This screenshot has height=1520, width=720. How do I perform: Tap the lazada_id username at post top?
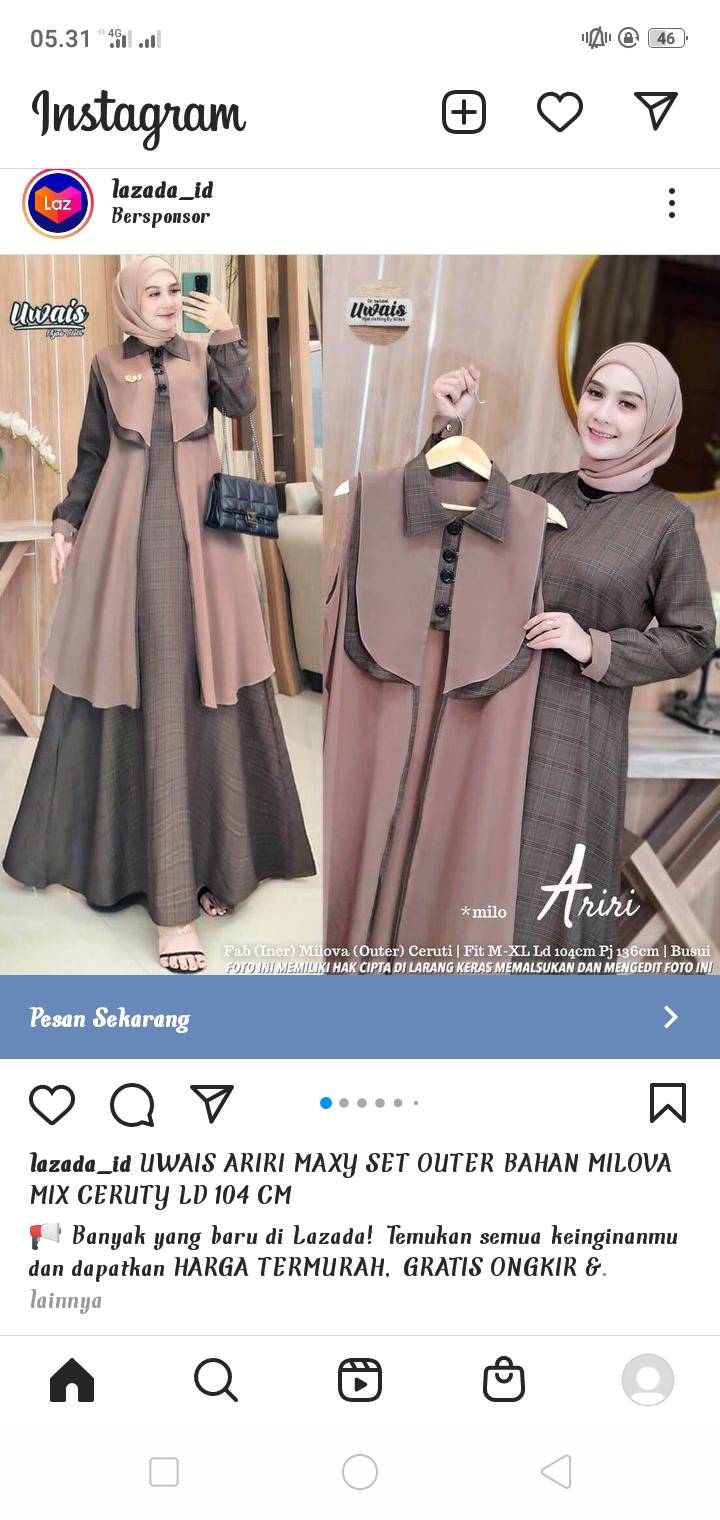click(162, 190)
